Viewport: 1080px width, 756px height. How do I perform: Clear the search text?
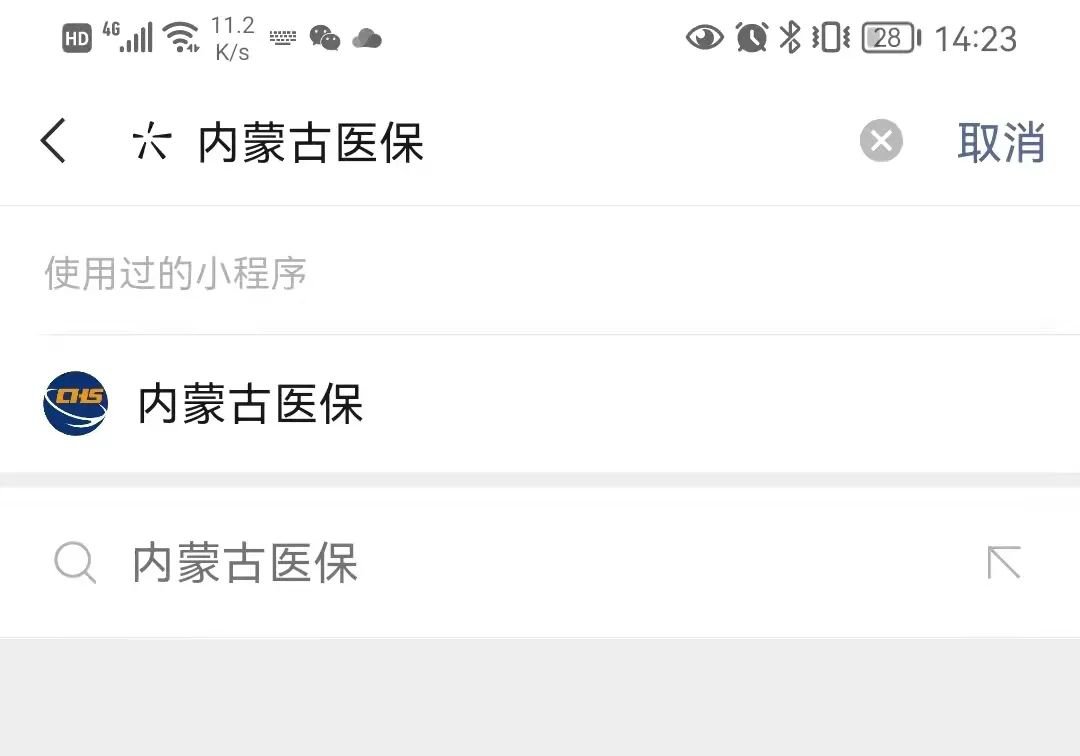pyautogui.click(x=881, y=141)
